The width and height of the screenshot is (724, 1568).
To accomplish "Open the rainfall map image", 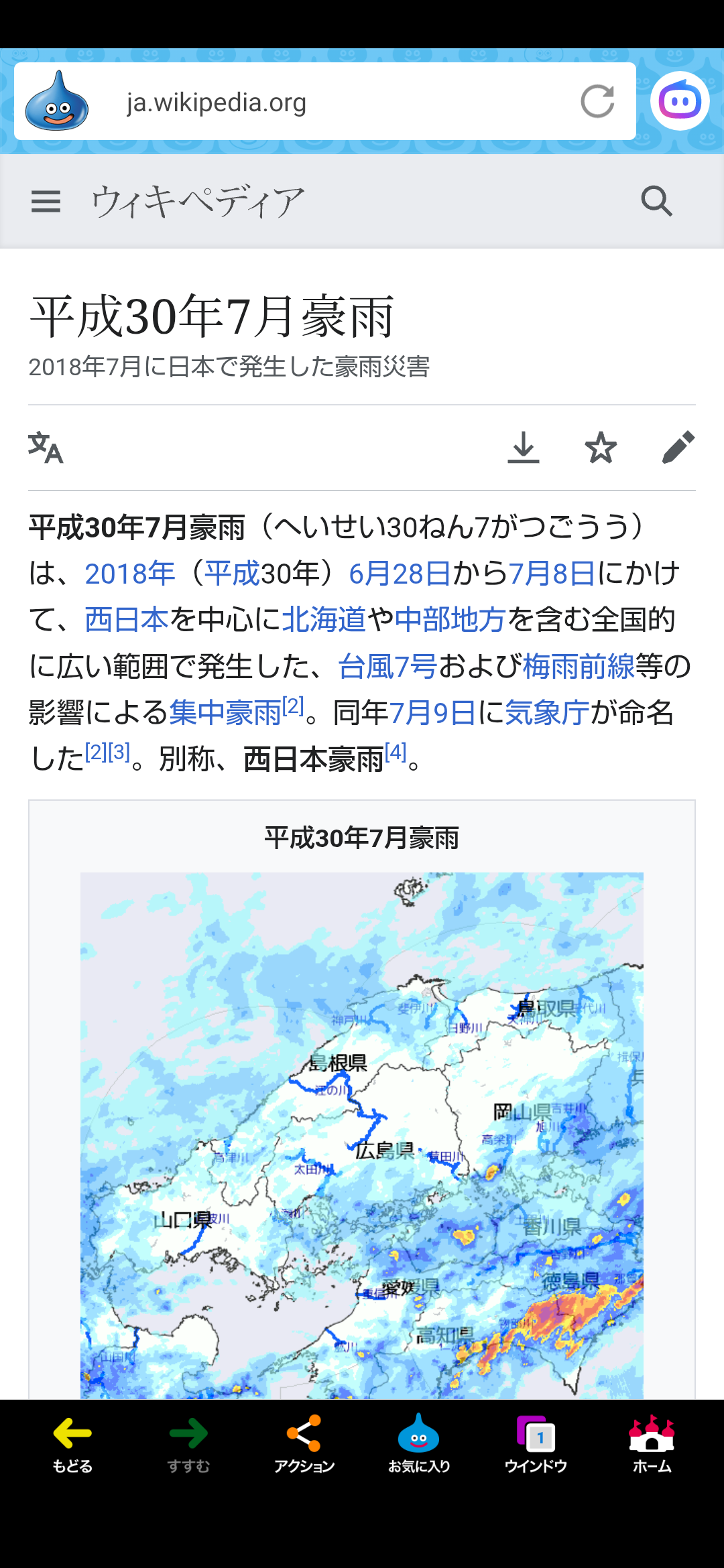I will pyautogui.click(x=362, y=1135).
